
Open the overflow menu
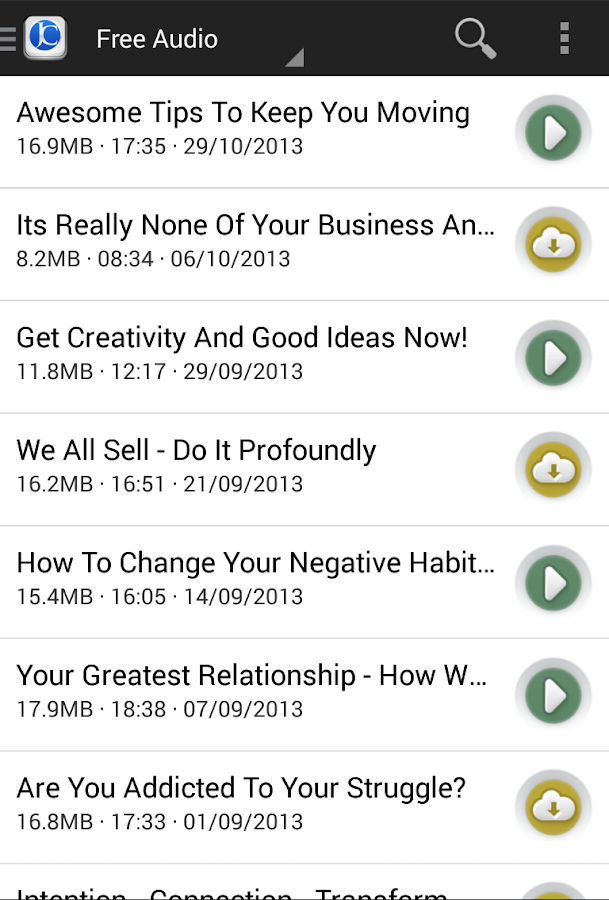564,38
